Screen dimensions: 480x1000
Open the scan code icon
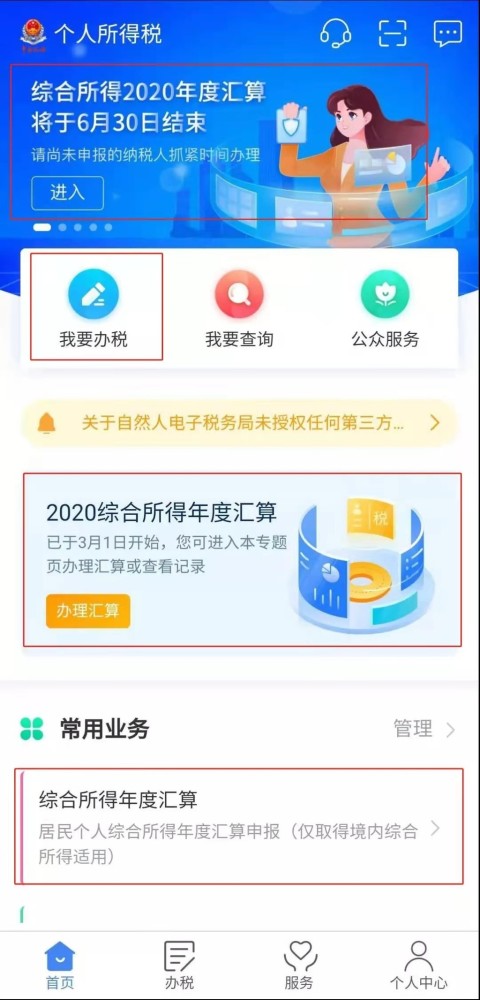pyautogui.click(x=392, y=33)
